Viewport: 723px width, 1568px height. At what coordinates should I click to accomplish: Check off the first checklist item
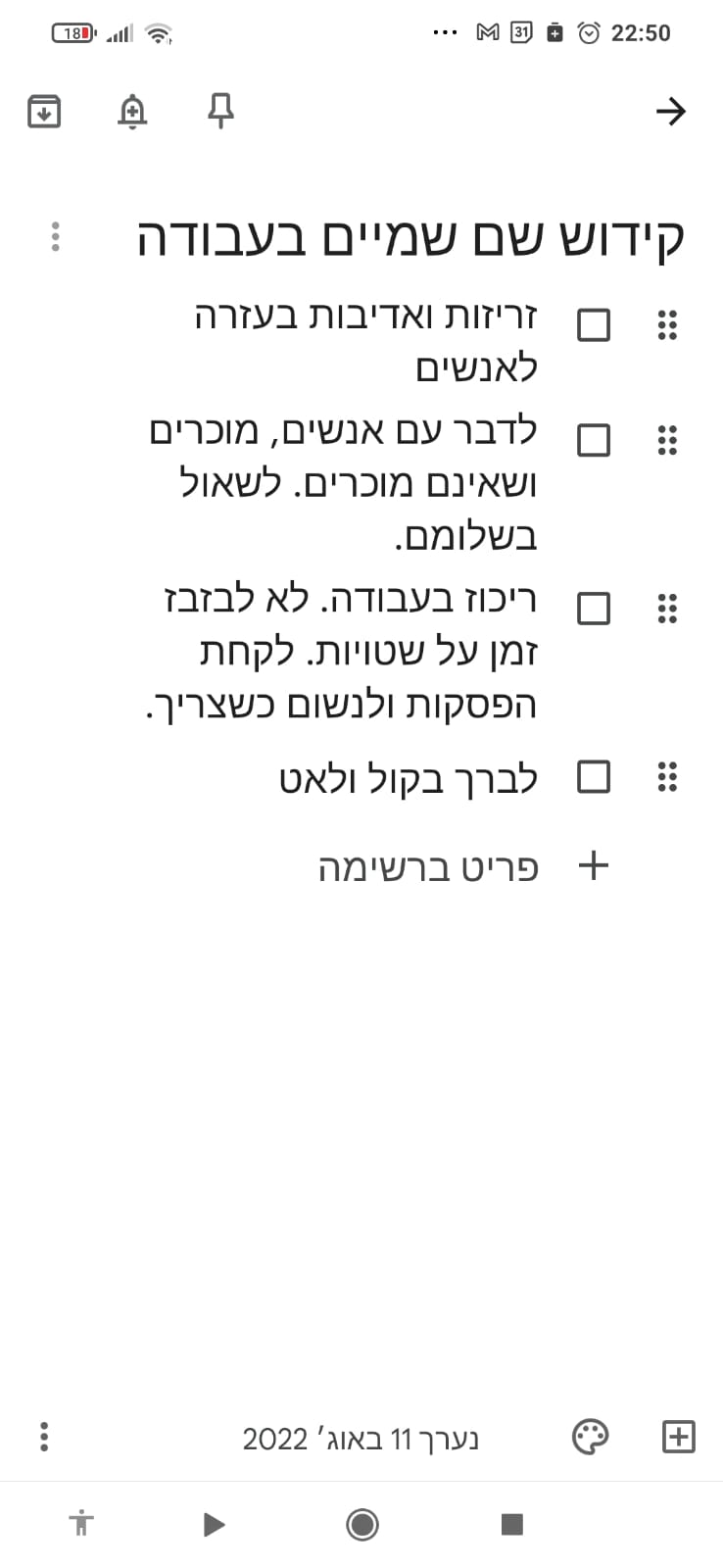(x=593, y=326)
